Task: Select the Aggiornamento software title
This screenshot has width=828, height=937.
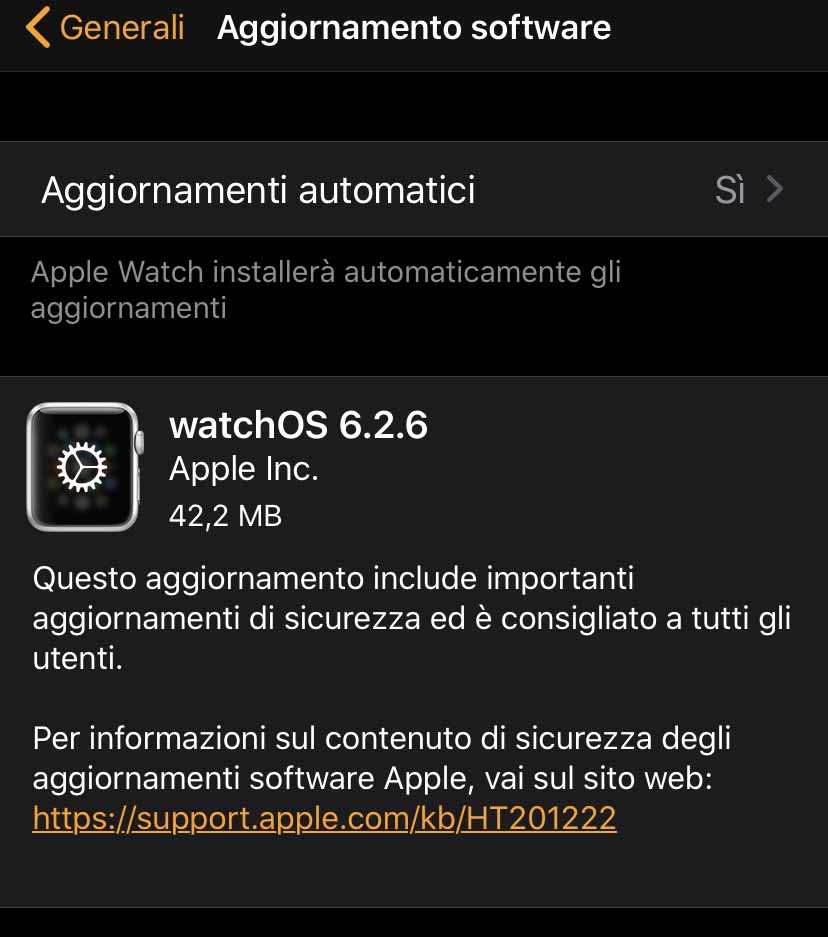Action: [414, 27]
